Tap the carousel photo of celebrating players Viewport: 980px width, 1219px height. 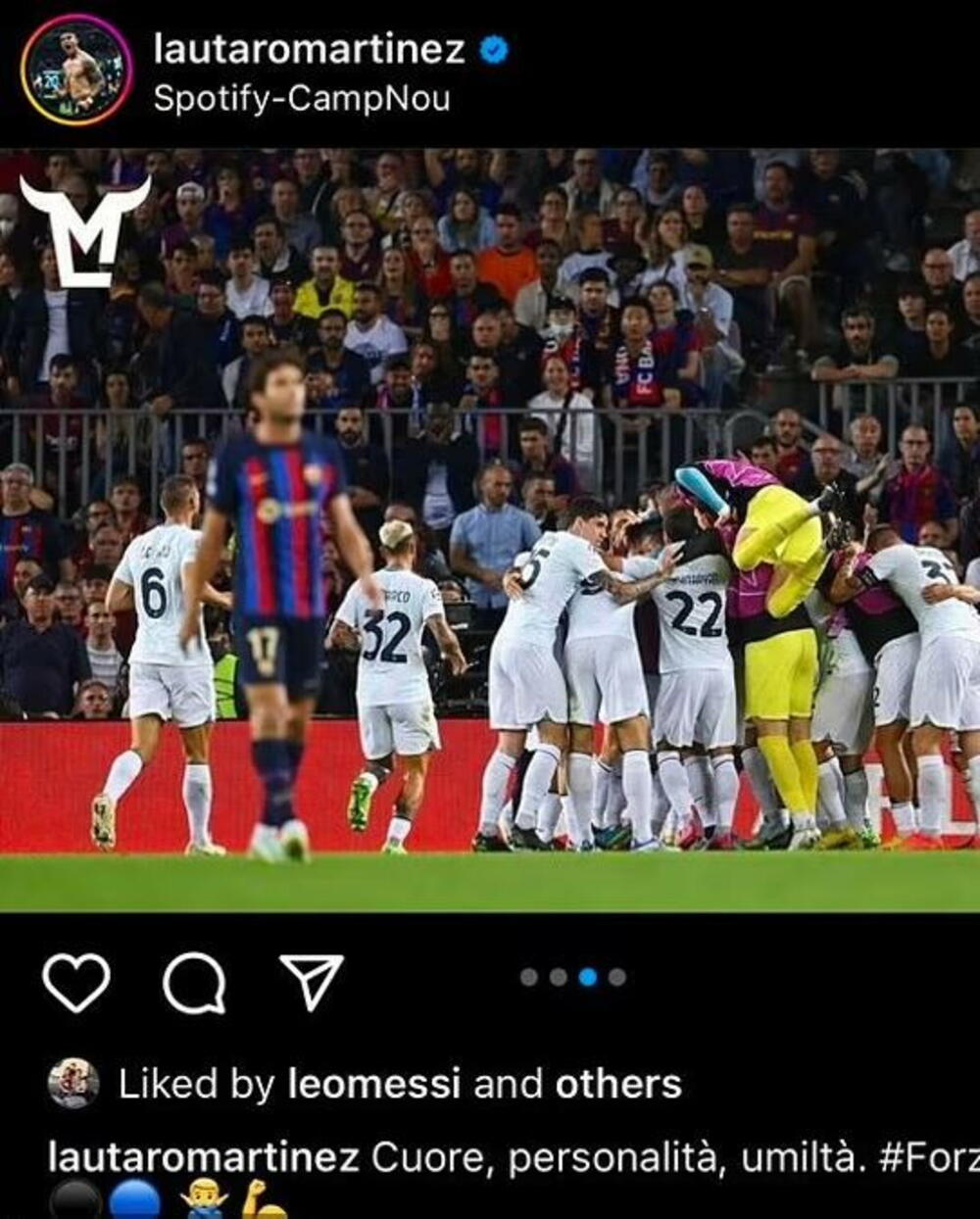[x=490, y=529]
